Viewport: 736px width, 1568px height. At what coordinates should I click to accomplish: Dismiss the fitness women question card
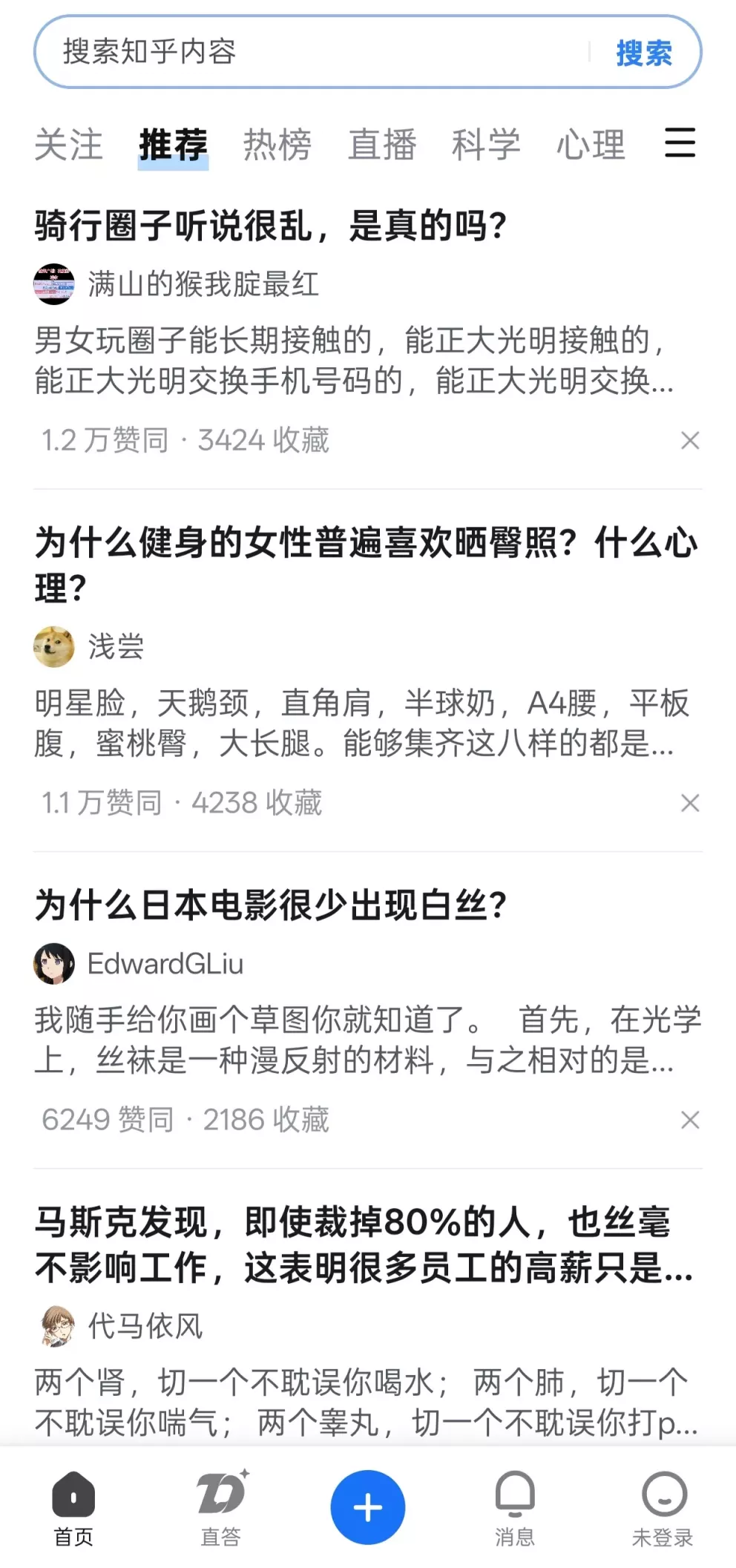pyautogui.click(x=690, y=802)
